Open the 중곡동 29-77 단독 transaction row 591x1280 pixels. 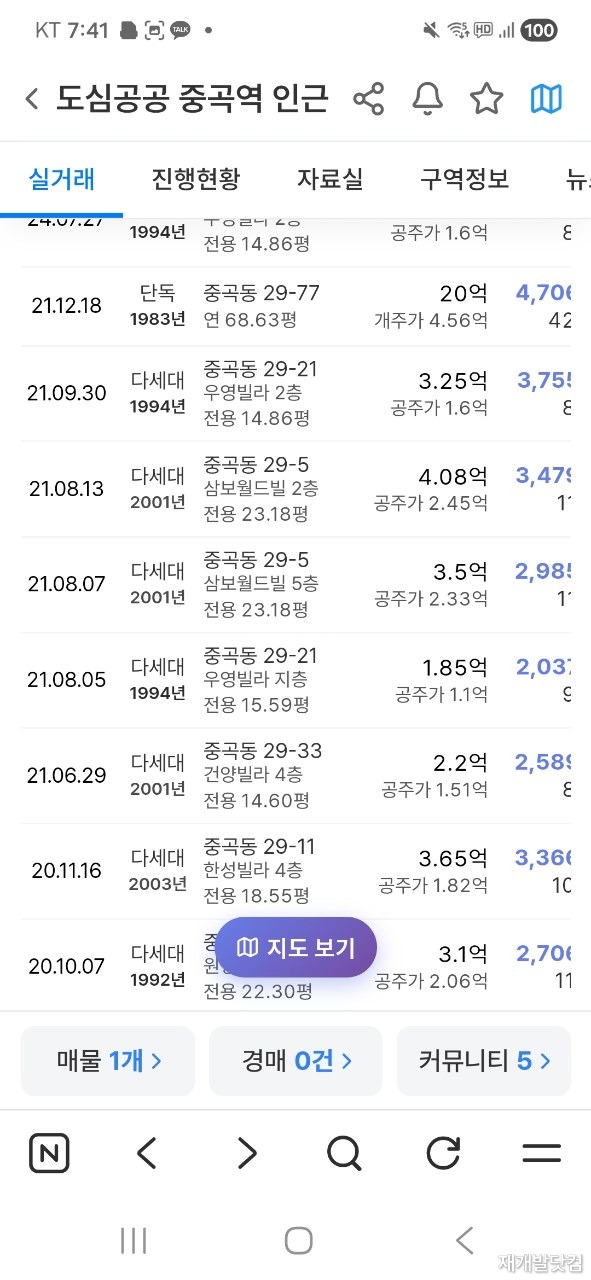tap(296, 306)
